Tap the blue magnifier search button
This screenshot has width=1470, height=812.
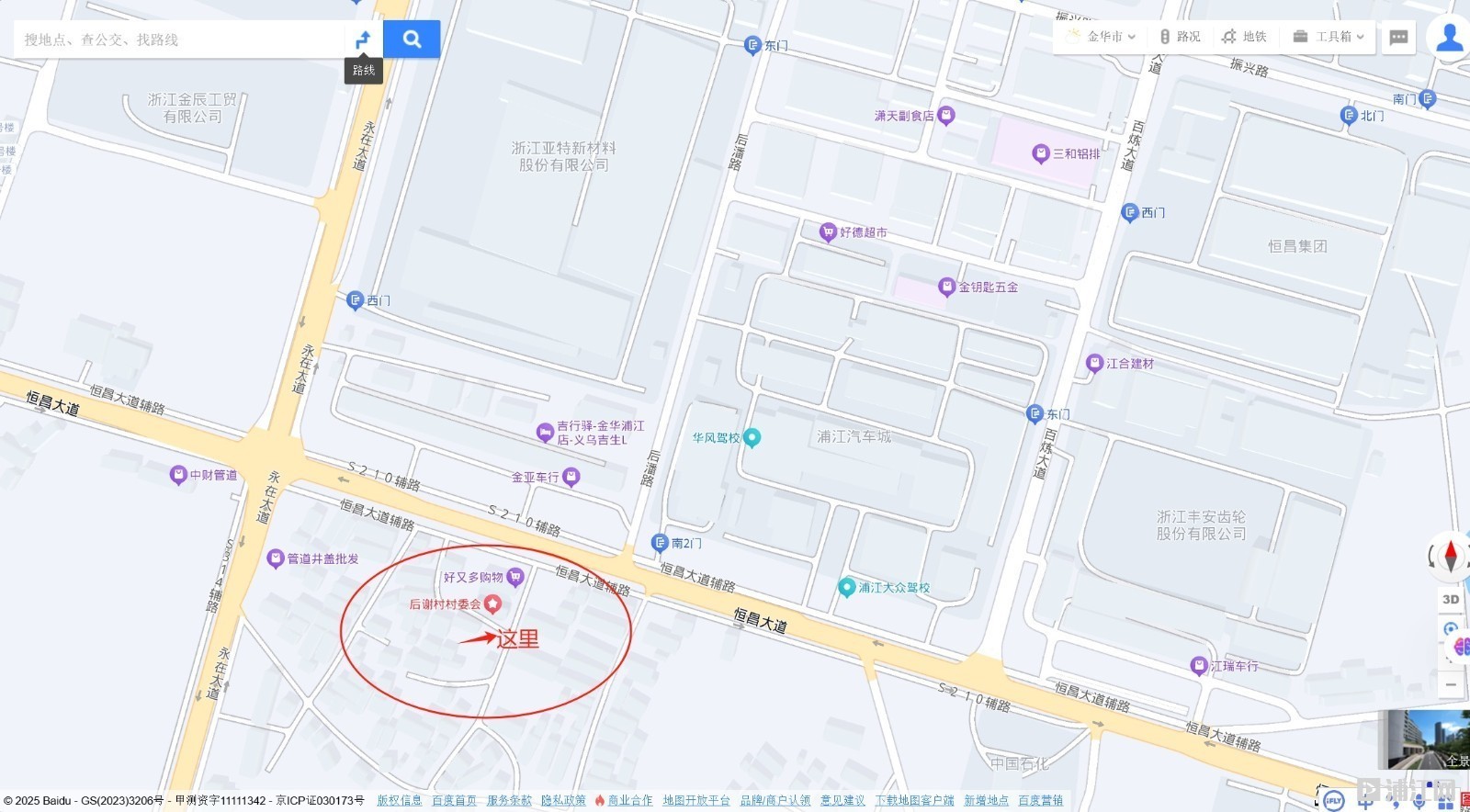pos(412,39)
